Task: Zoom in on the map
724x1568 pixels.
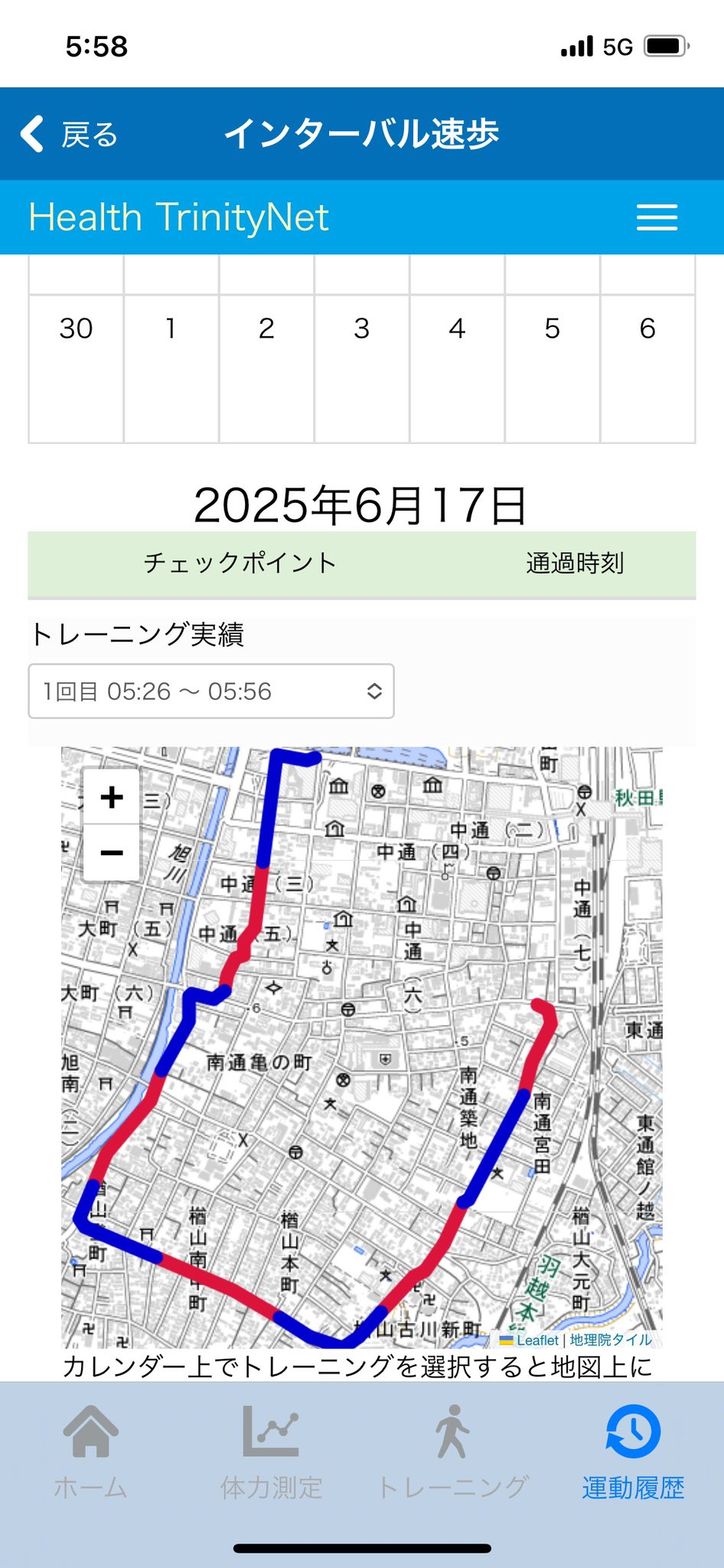Action: (x=112, y=797)
